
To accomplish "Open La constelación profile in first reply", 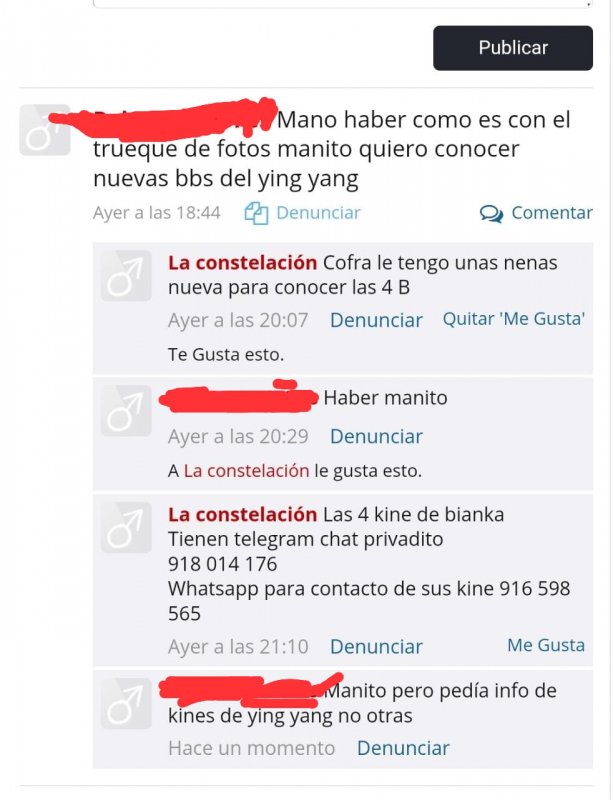I will [242, 263].
